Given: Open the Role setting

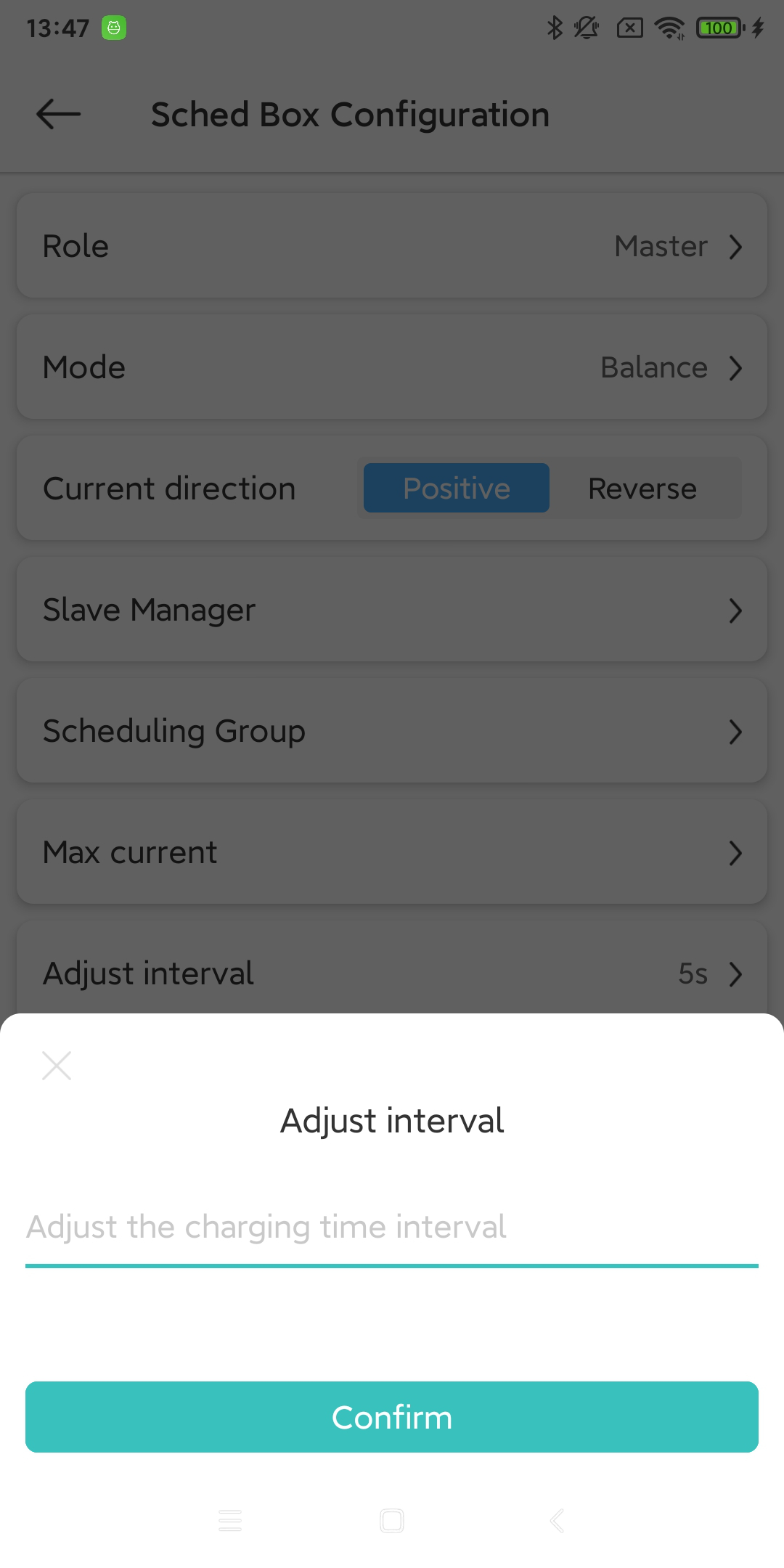Looking at the screenshot, I should [392, 246].
